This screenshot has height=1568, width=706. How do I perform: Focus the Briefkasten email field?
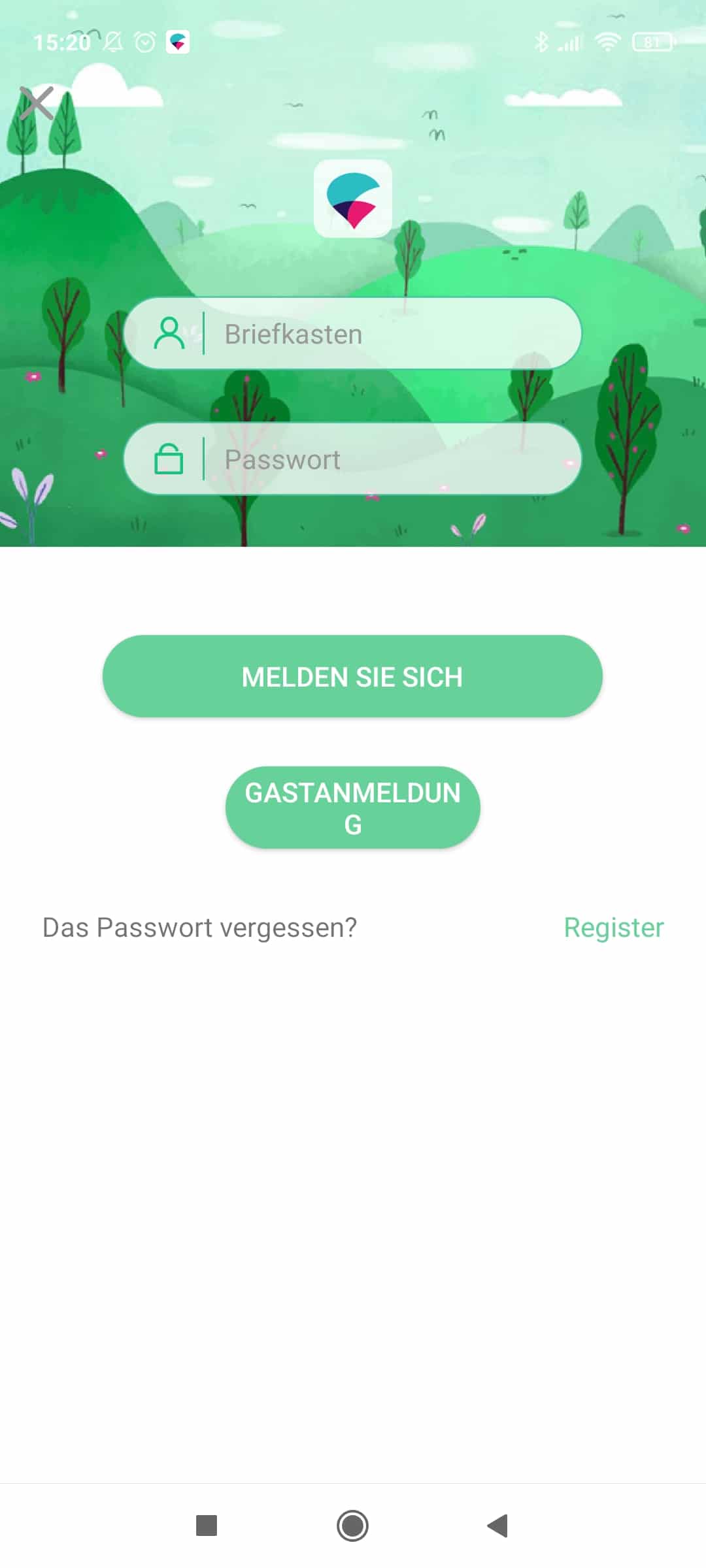point(392,334)
